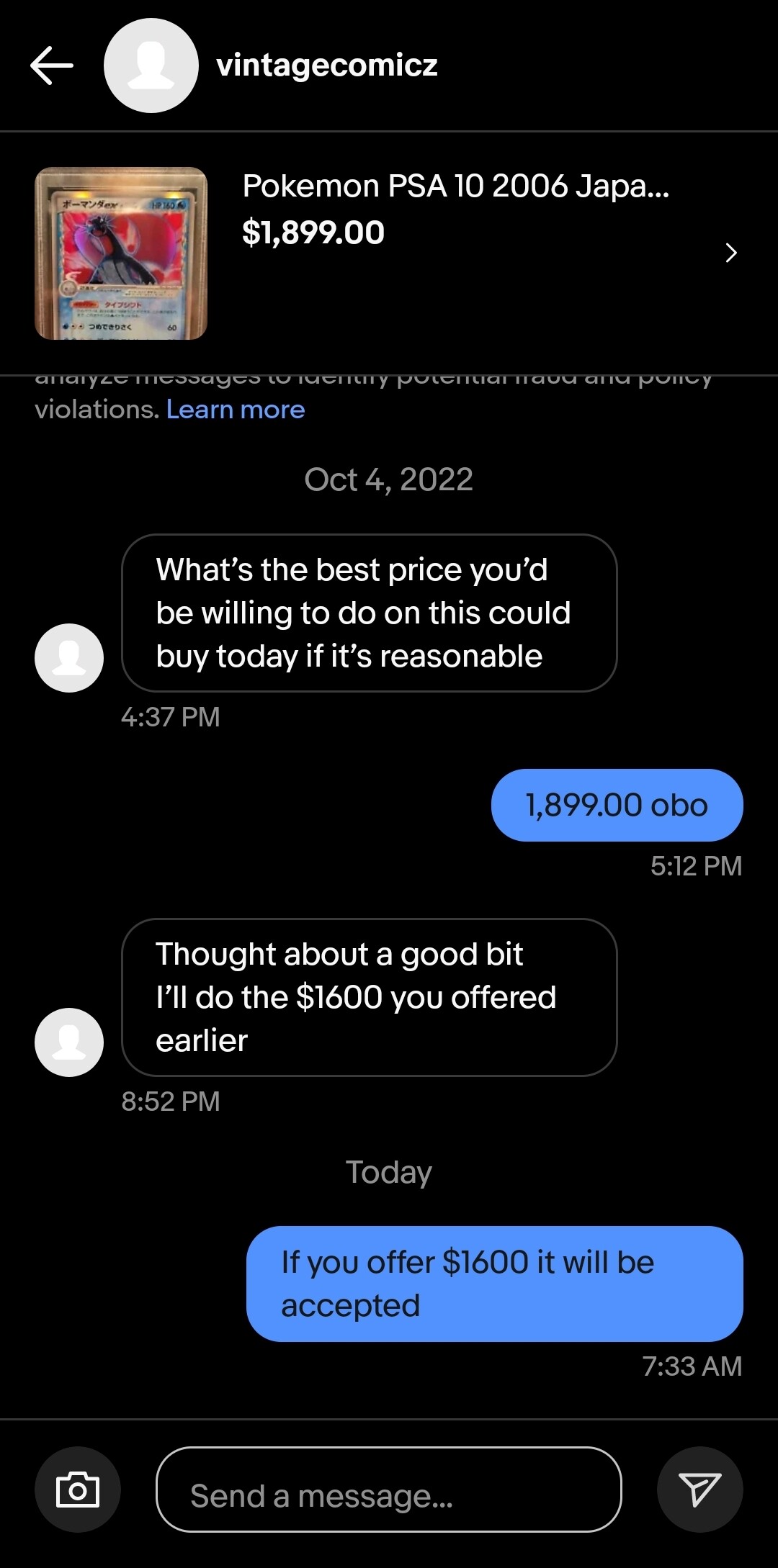The image size is (778, 1568).
Task: Send the message with the paper-plane icon
Action: 699,1489
